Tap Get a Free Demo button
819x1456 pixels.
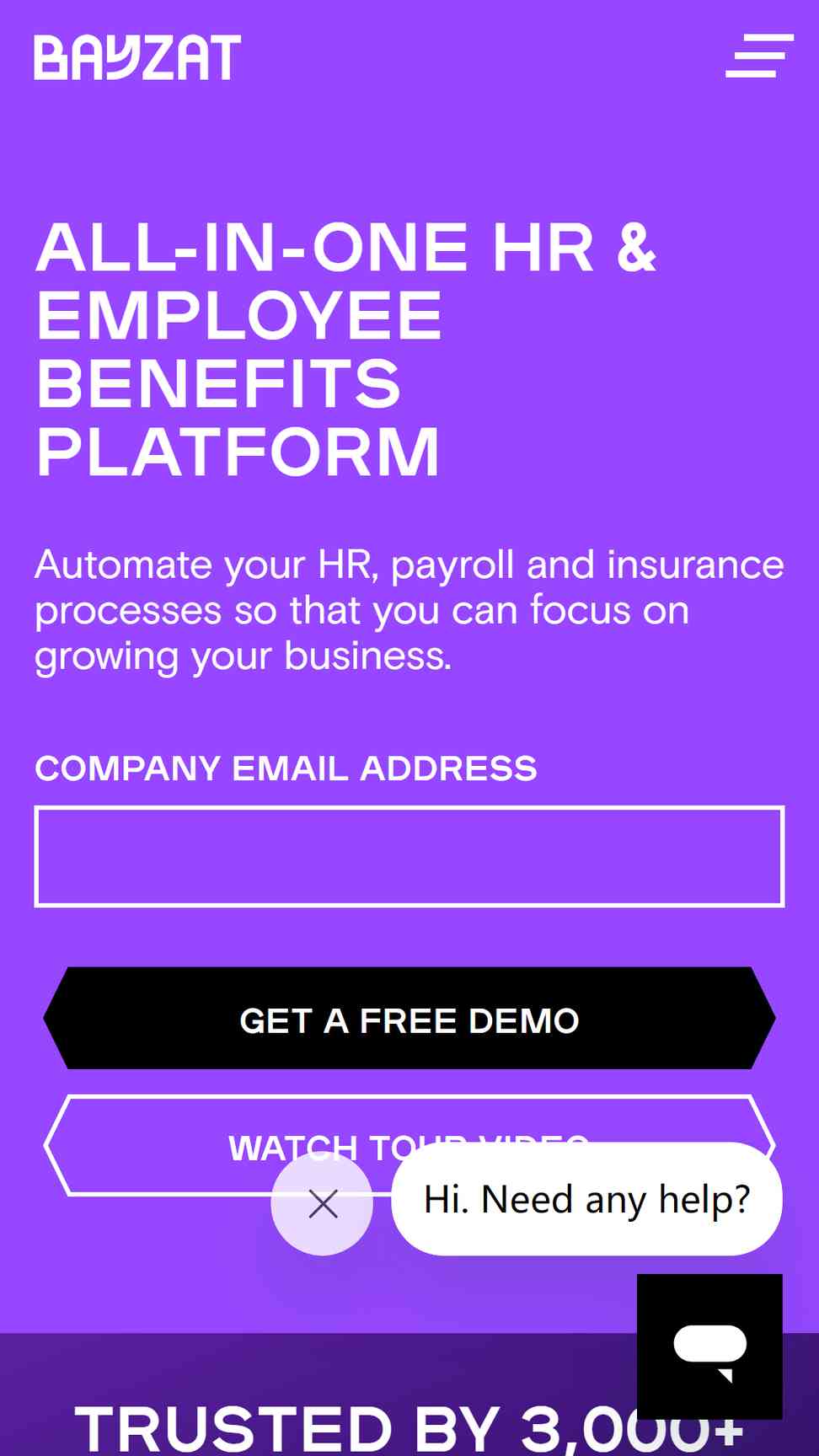click(409, 1018)
